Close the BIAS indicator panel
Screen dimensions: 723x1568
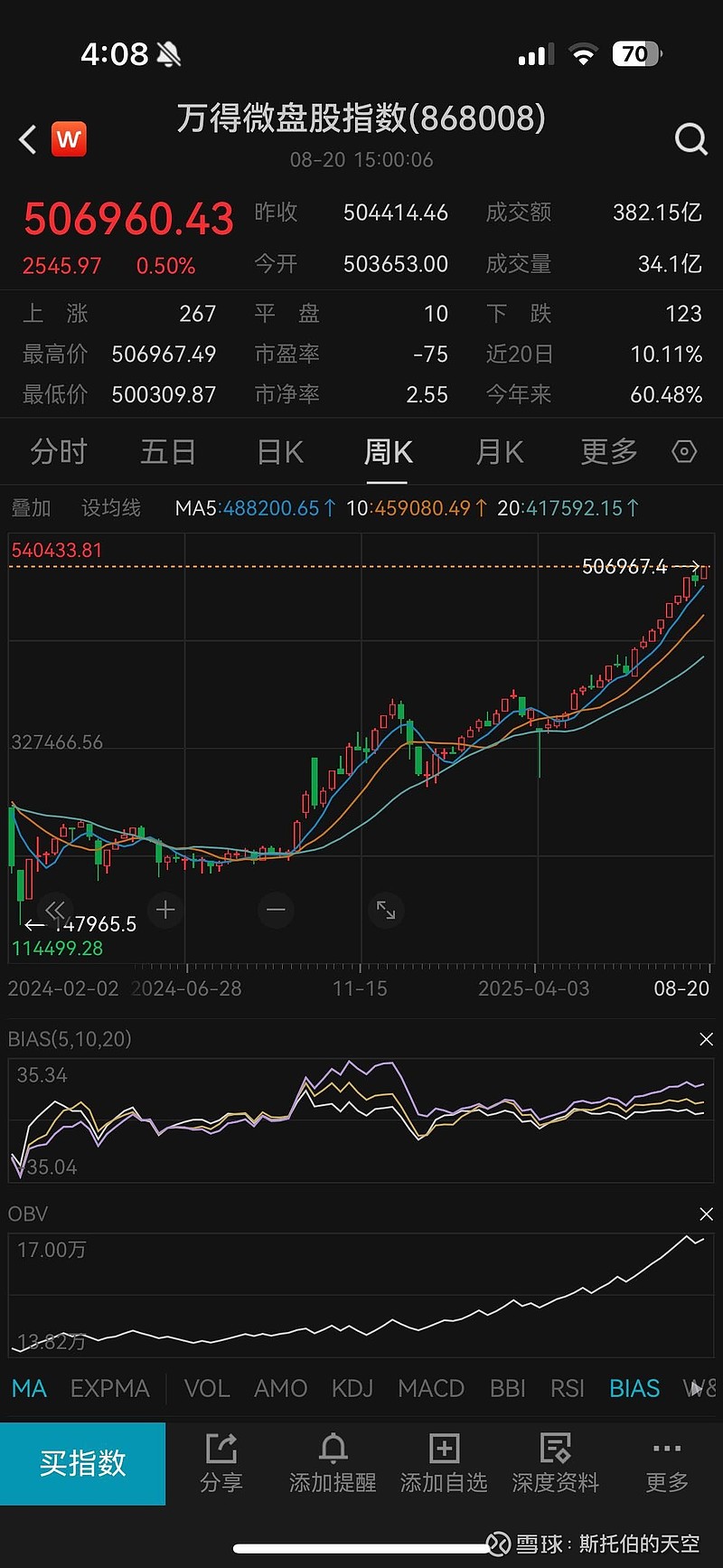[706, 1040]
